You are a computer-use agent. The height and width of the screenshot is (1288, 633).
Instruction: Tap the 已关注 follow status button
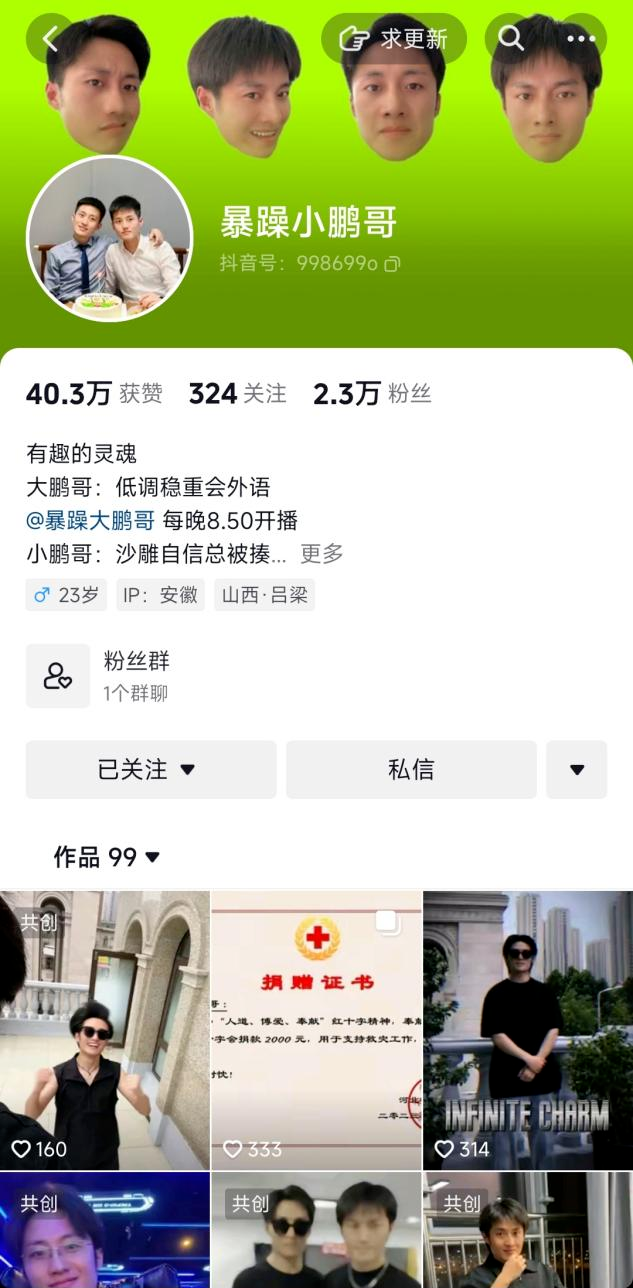pyautogui.click(x=150, y=769)
